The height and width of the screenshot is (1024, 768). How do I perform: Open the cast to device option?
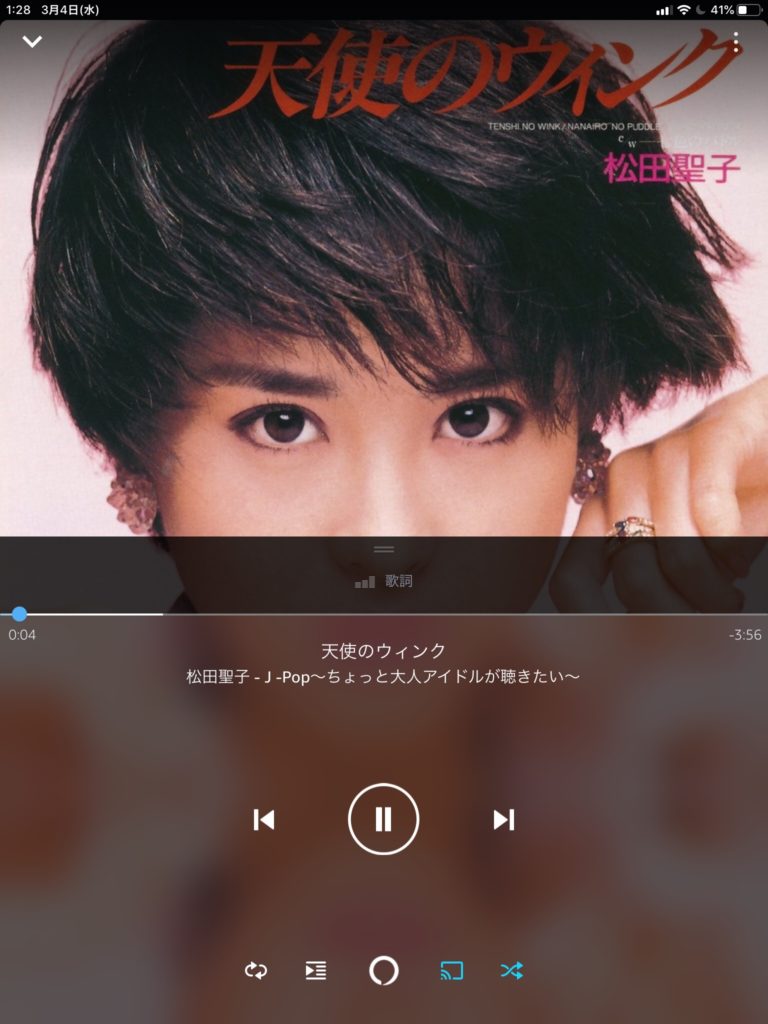pyautogui.click(x=452, y=970)
